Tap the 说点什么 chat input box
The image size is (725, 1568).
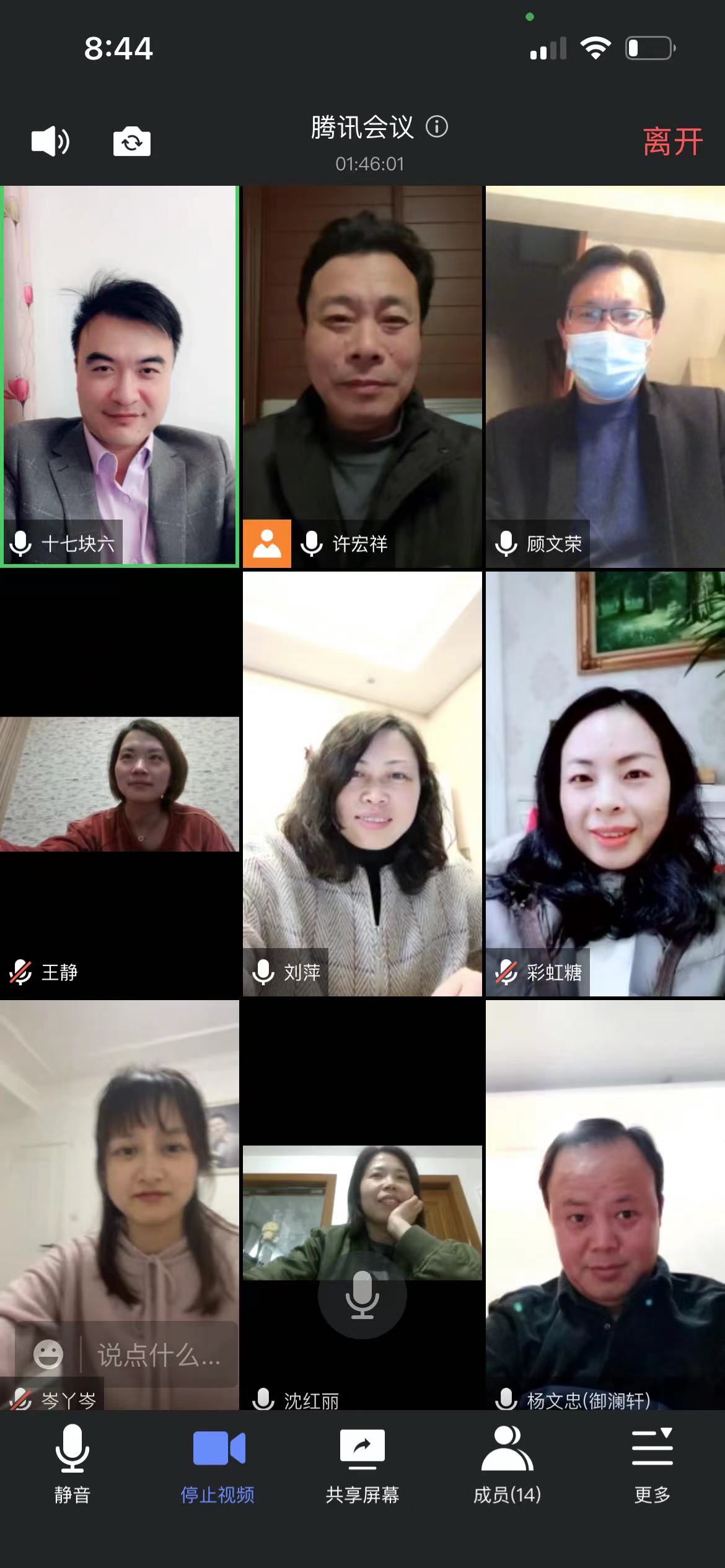tap(158, 1355)
